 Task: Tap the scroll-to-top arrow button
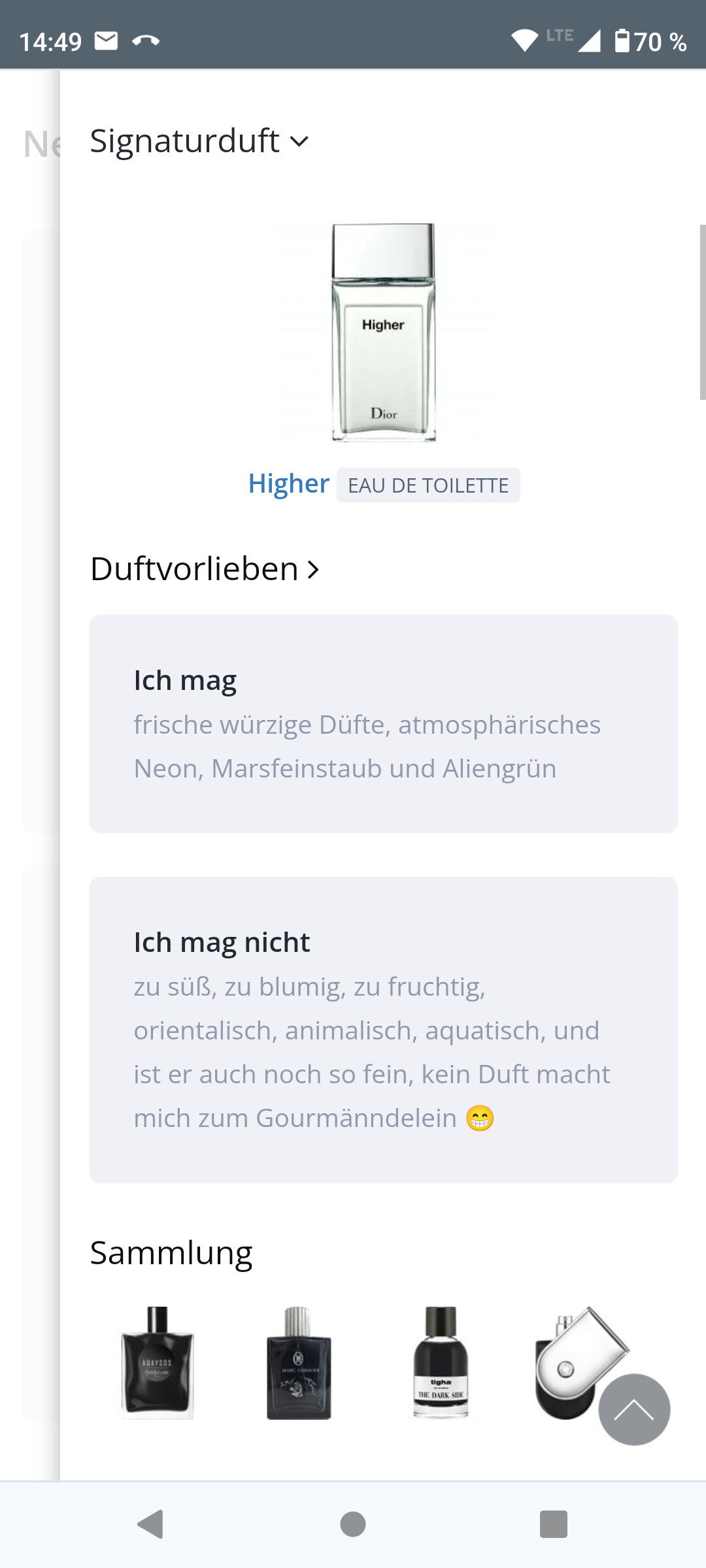click(634, 1409)
